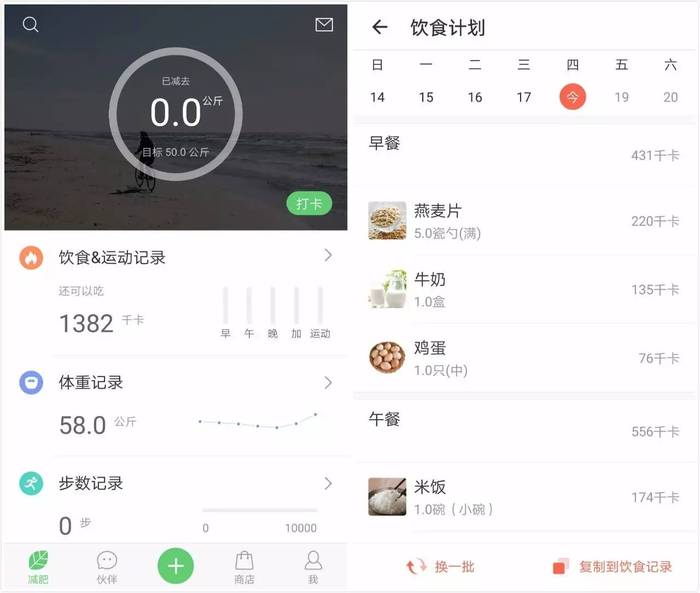
Task: Tap 复制到饮食记录 button
Action: coord(612,567)
